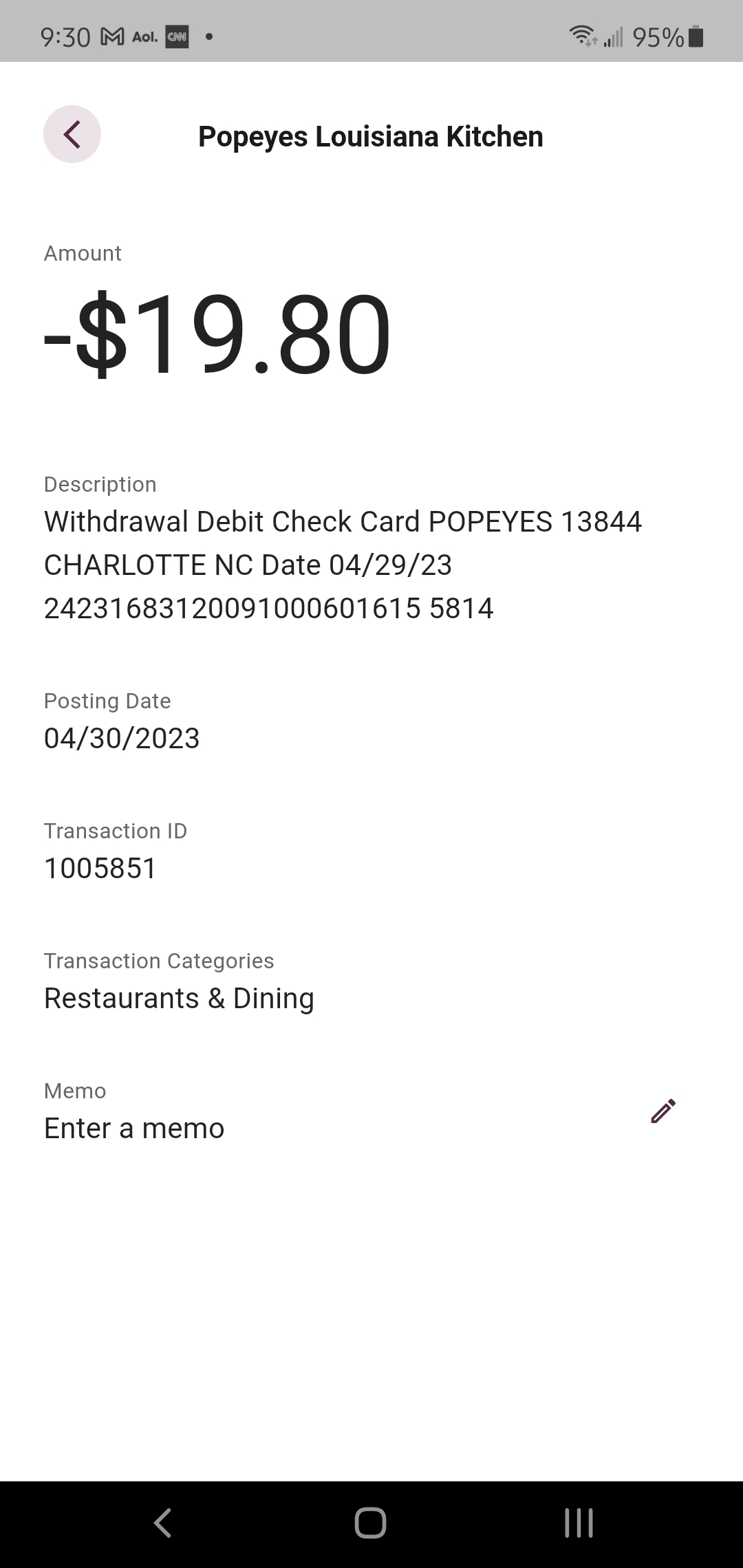Select the Restaurants & Dining category
Screen dimensions: 743x1568
[x=178, y=997]
